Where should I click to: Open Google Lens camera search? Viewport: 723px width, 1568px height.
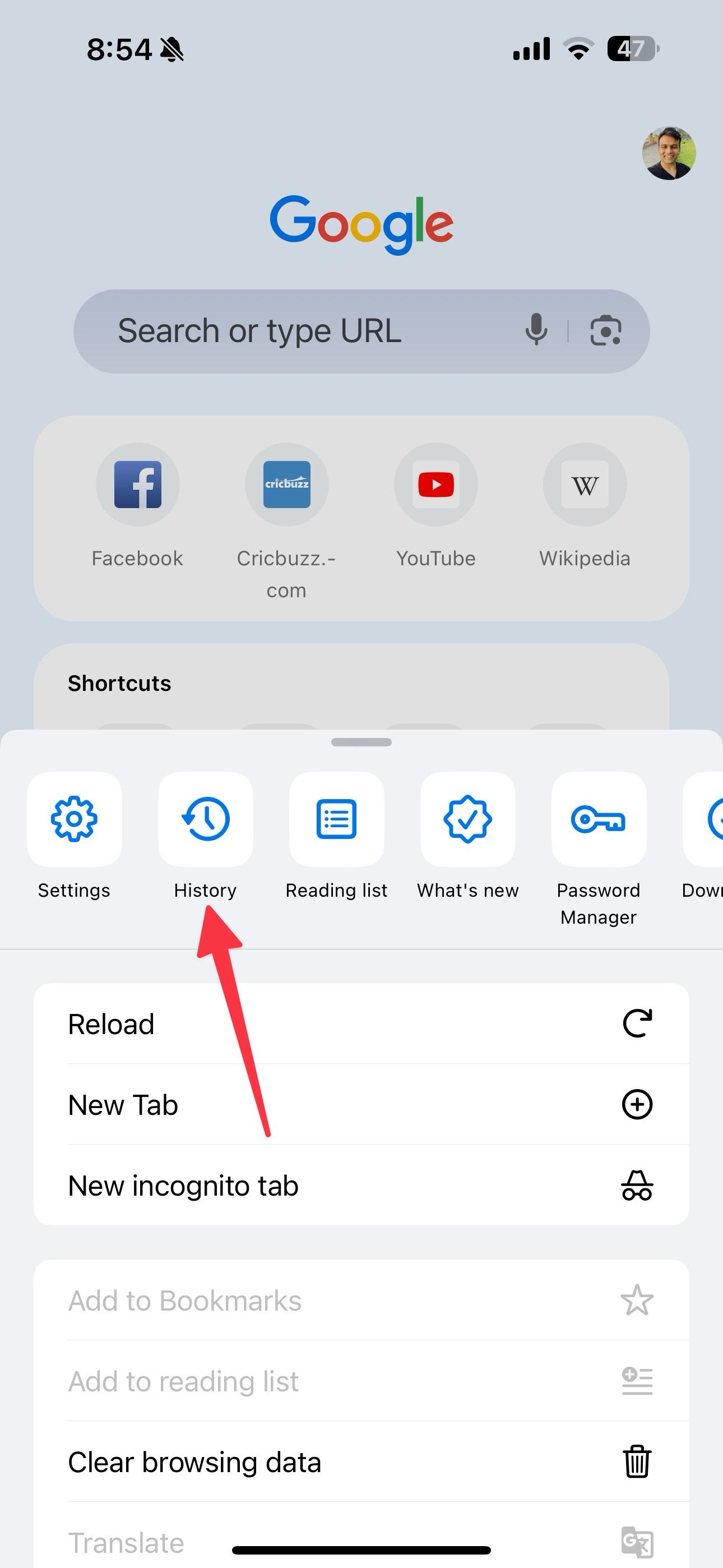click(x=606, y=330)
